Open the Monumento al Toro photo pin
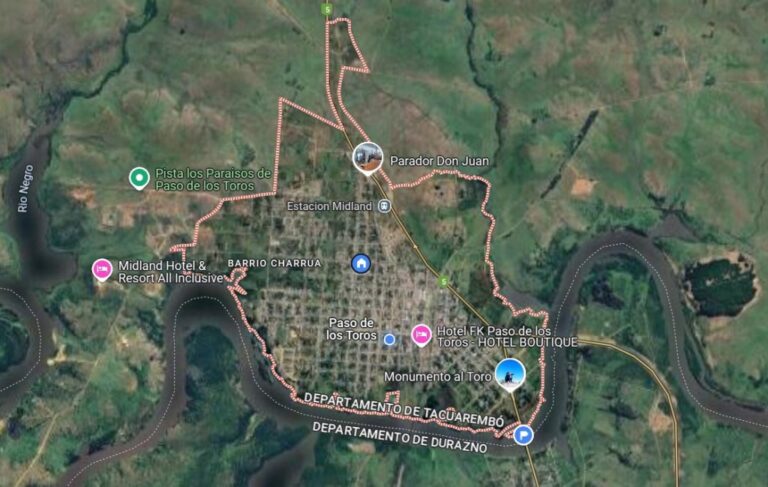768x487 pixels. pos(510,373)
